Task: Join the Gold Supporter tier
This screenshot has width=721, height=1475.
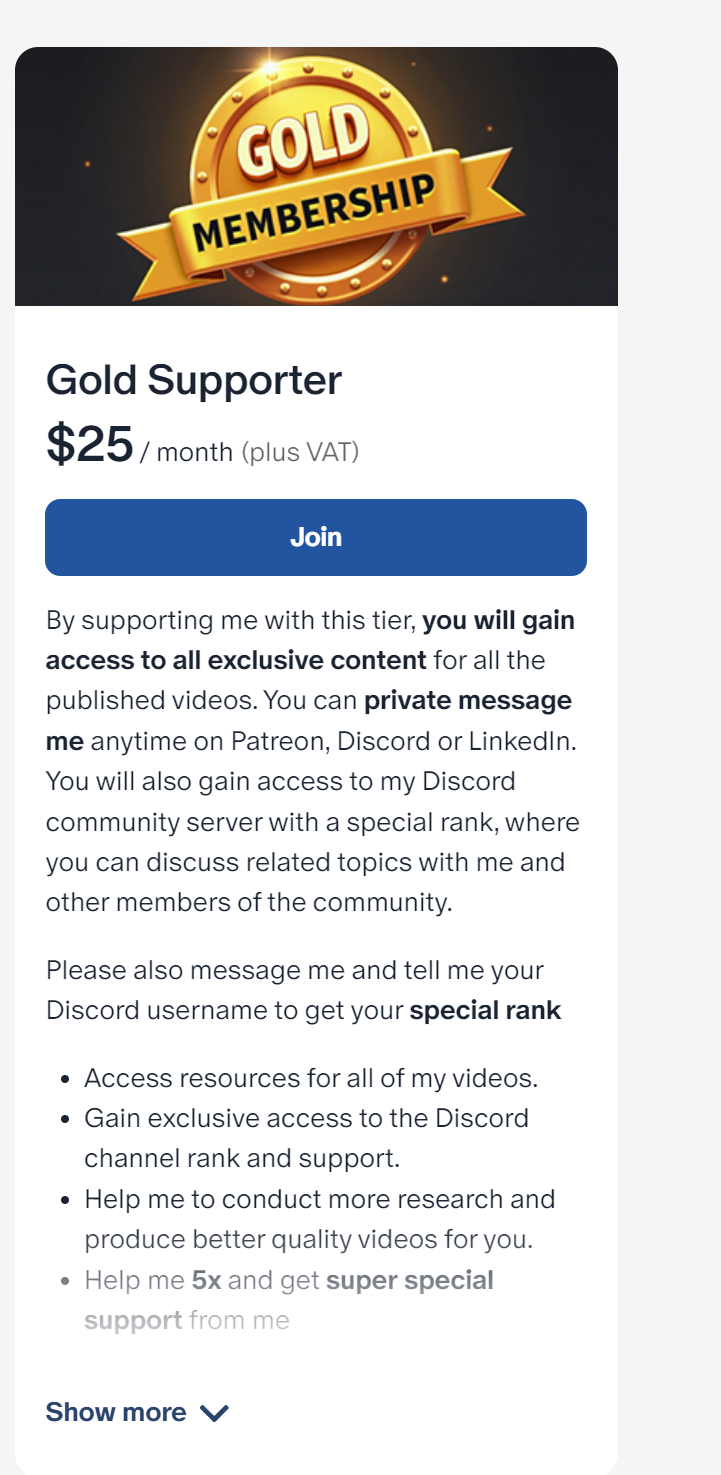Action: tap(316, 537)
